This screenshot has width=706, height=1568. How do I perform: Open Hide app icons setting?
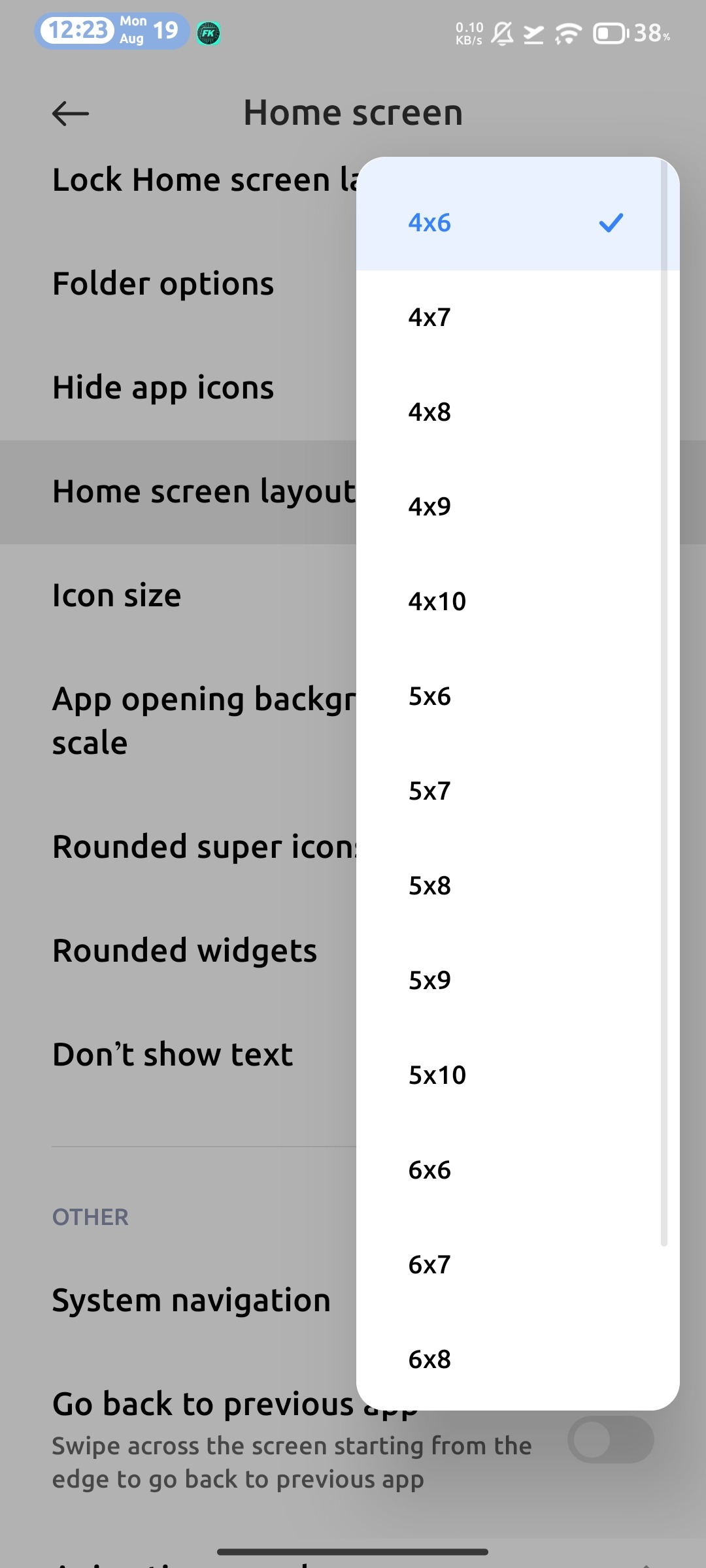tap(163, 388)
